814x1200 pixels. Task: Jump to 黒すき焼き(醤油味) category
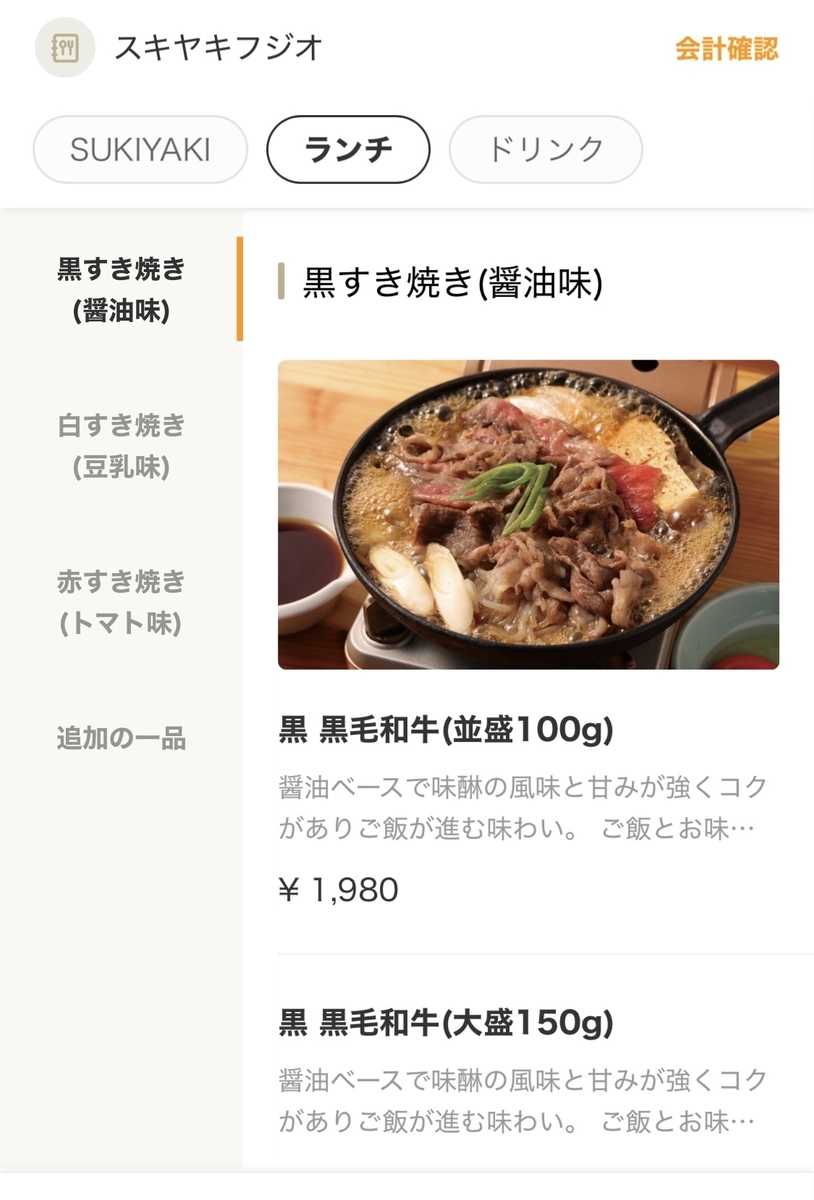[121, 290]
